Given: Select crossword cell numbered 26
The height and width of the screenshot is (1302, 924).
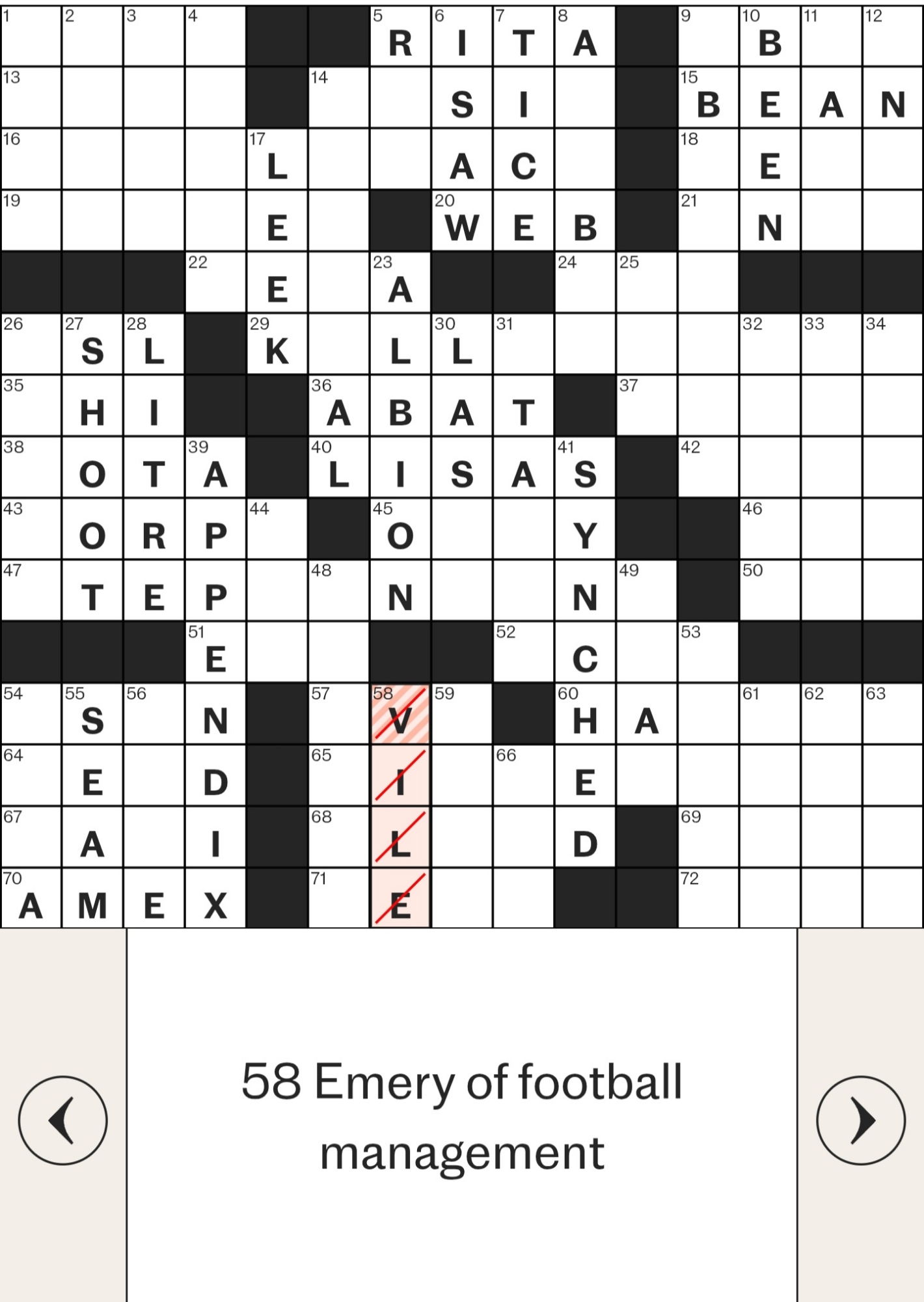Looking at the screenshot, I should 31,344.
